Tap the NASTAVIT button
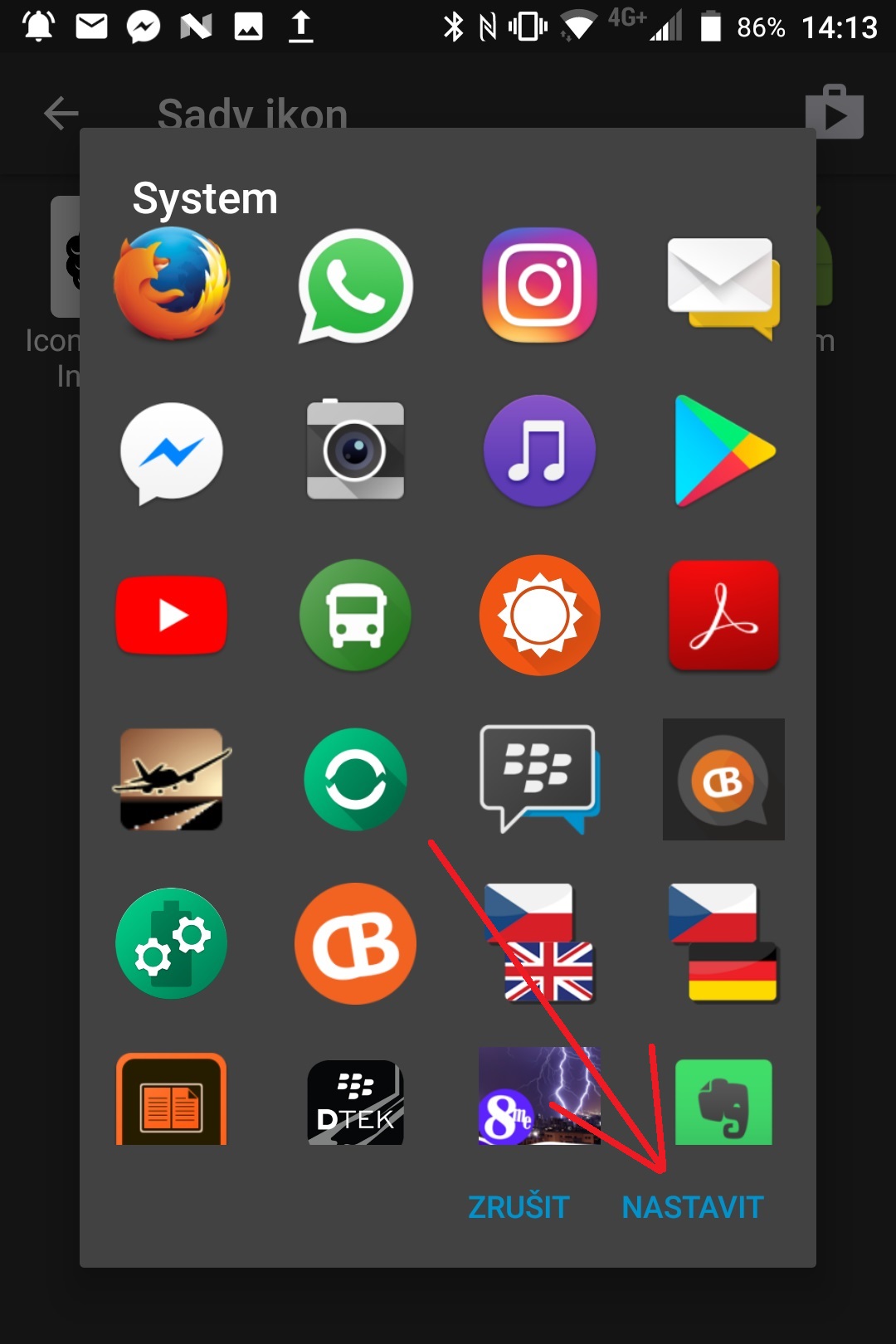Viewport: 896px width, 1344px height. coord(692,1207)
